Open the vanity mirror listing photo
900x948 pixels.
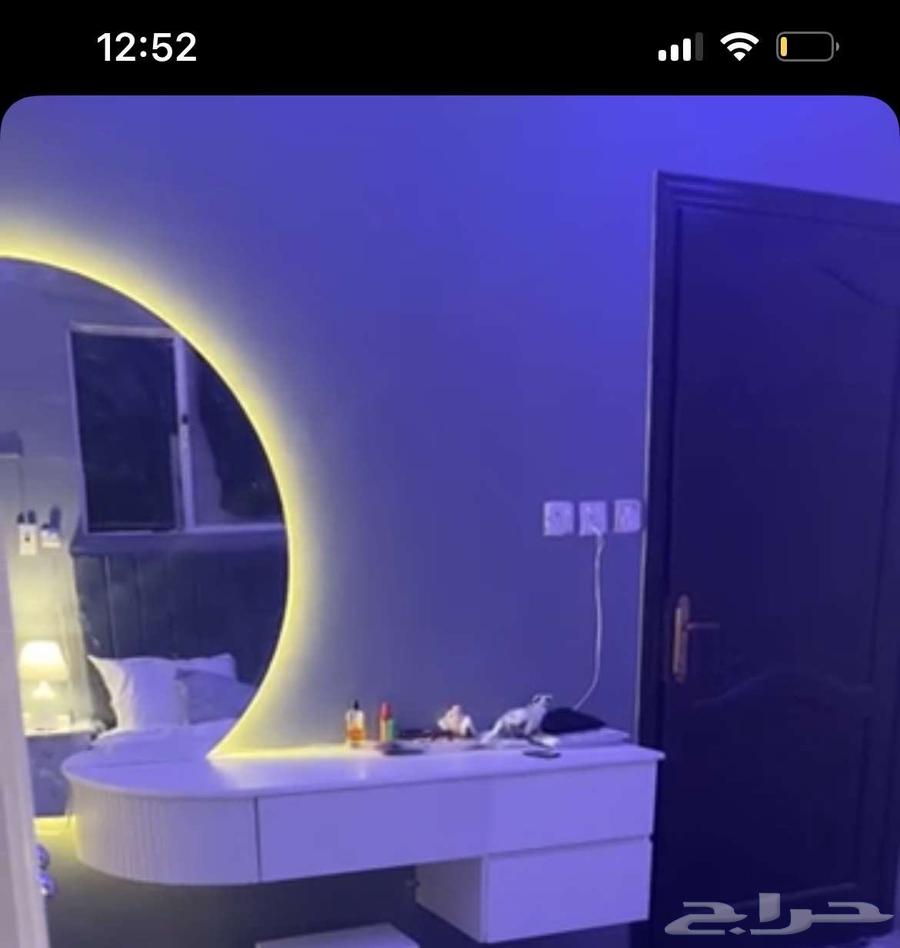[x=450, y=520]
